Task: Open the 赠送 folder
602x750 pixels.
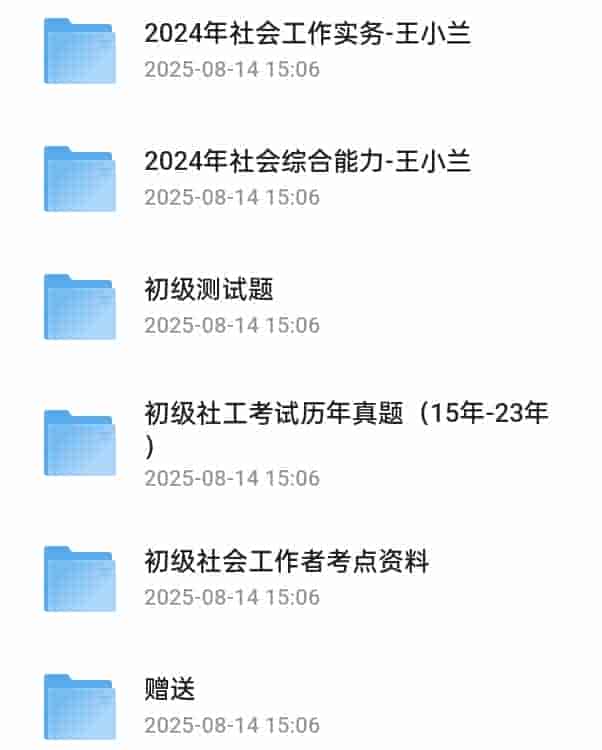Action: [x=170, y=689]
